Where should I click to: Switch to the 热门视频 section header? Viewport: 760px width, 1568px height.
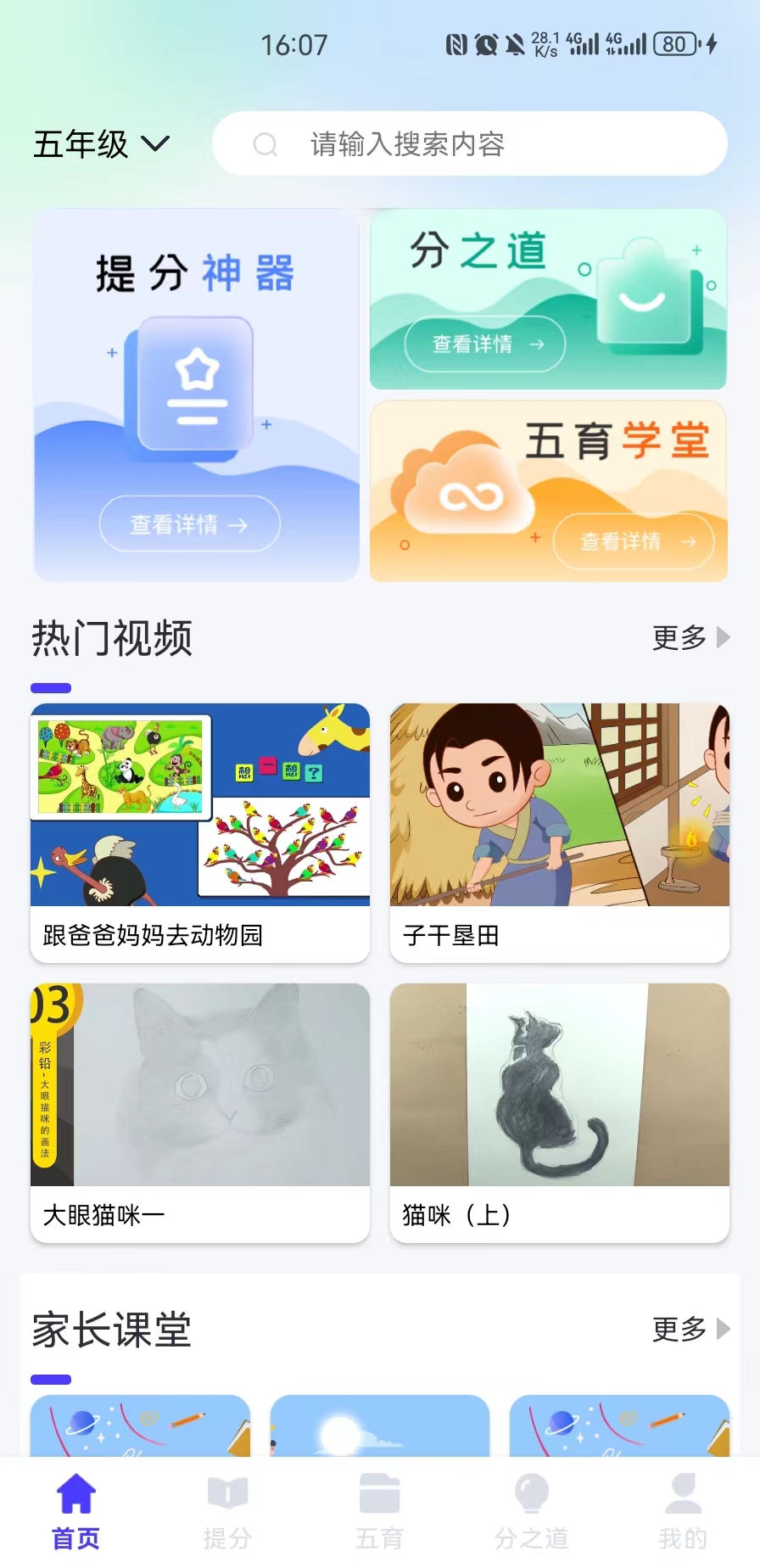[111, 638]
